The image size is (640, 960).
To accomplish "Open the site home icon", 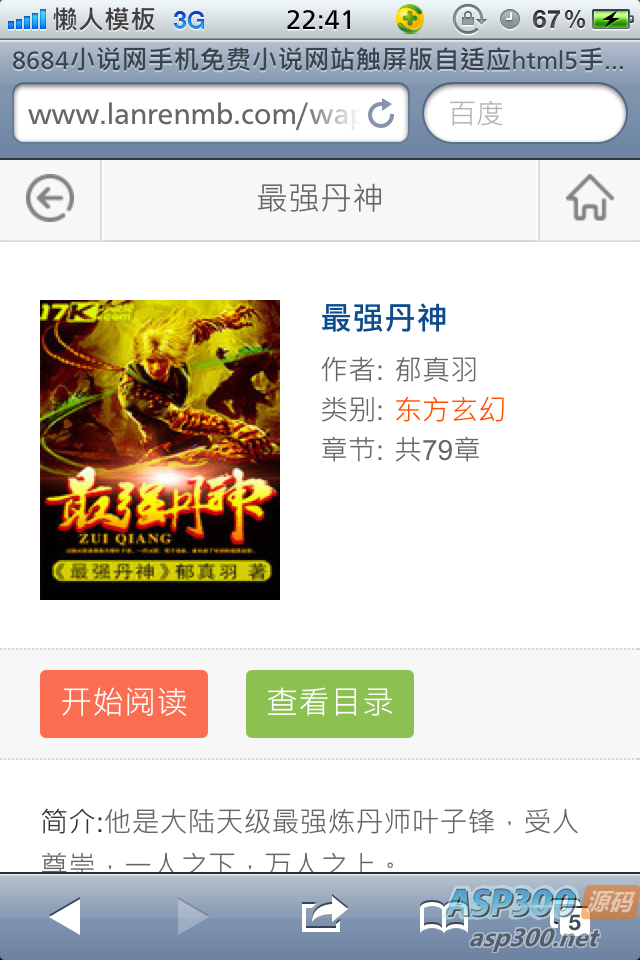I will point(589,198).
